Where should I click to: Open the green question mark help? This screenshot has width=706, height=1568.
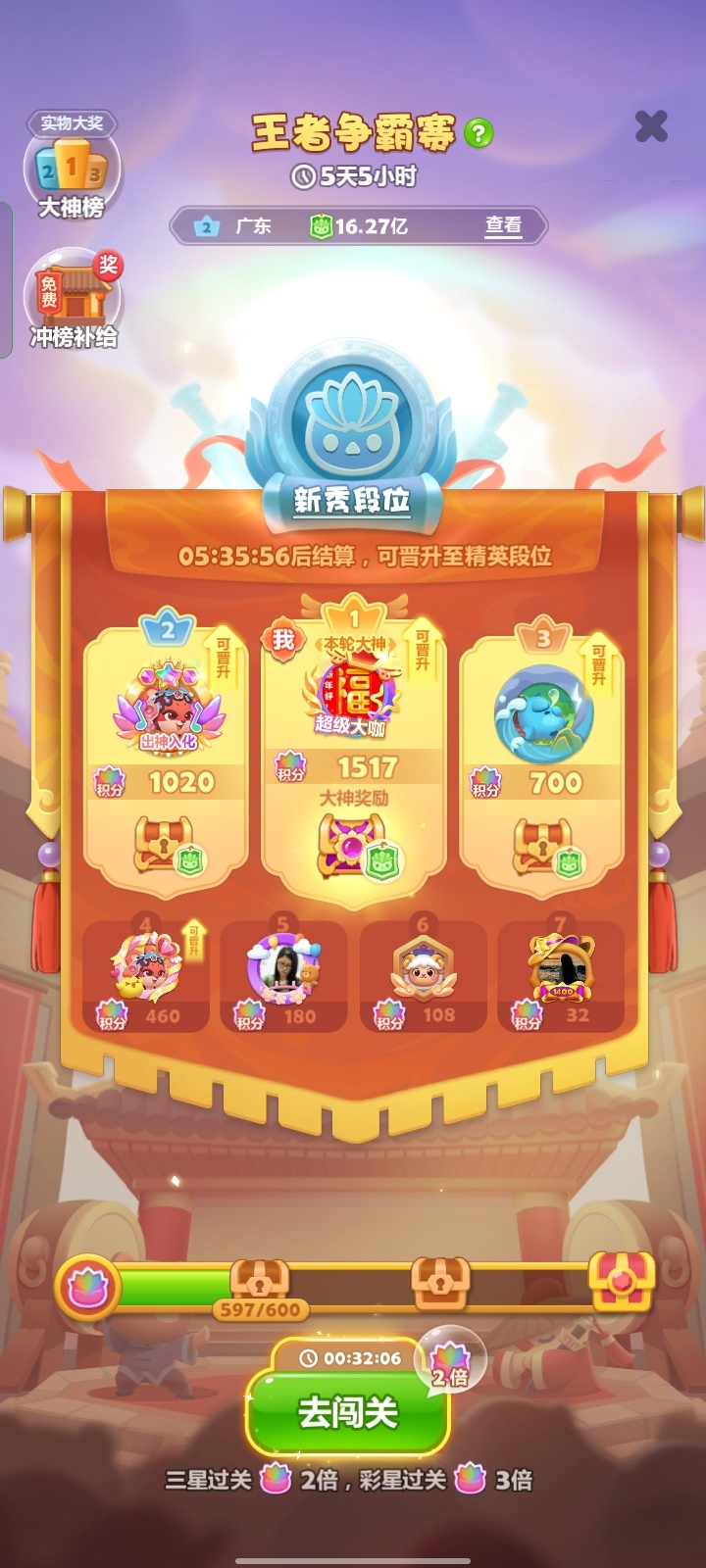(x=479, y=133)
